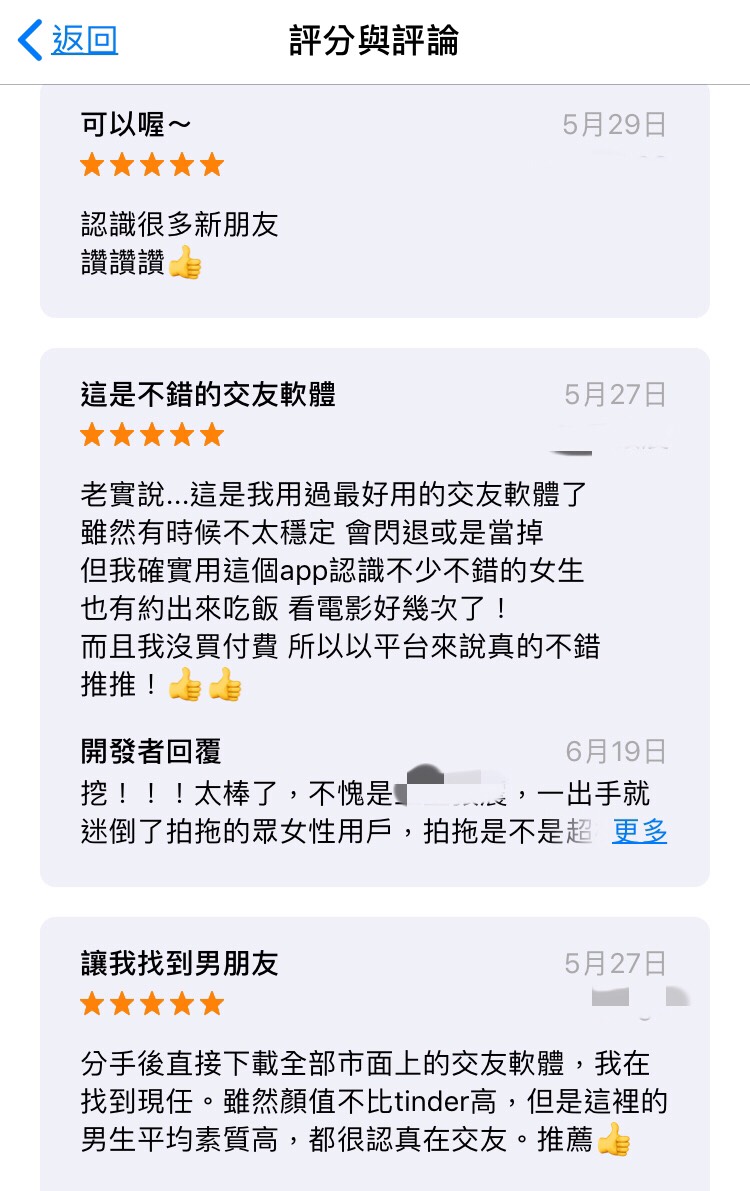Open the review titled 可以喔～

[x=136, y=125]
